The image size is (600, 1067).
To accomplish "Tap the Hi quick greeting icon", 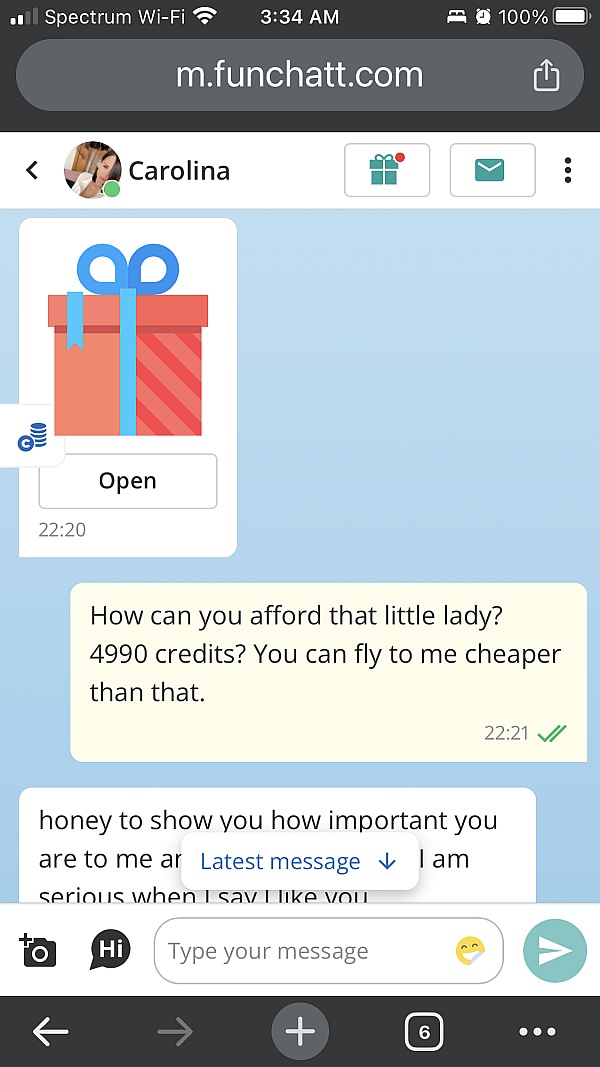I will pos(110,948).
